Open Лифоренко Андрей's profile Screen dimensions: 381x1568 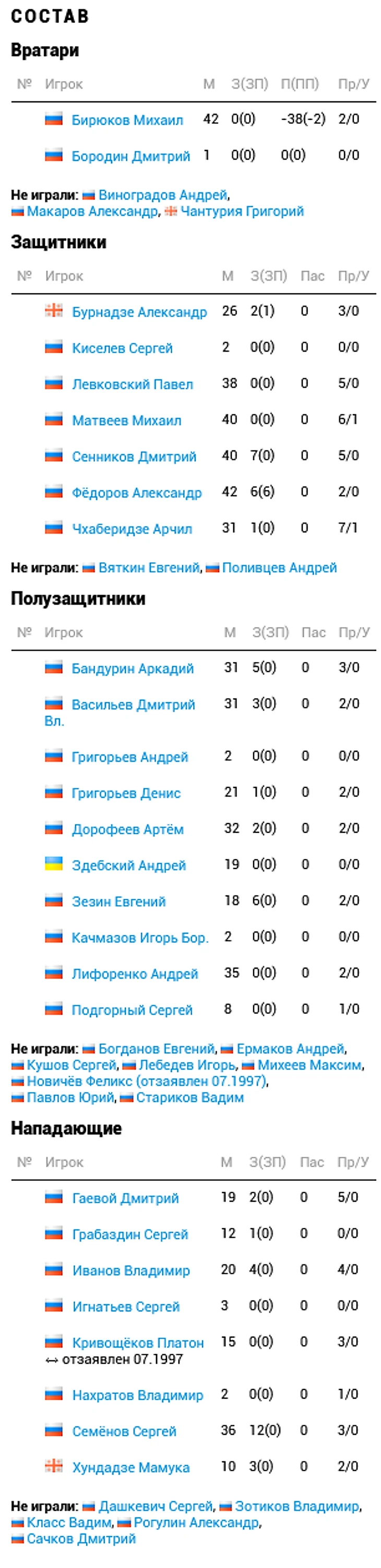135,974
